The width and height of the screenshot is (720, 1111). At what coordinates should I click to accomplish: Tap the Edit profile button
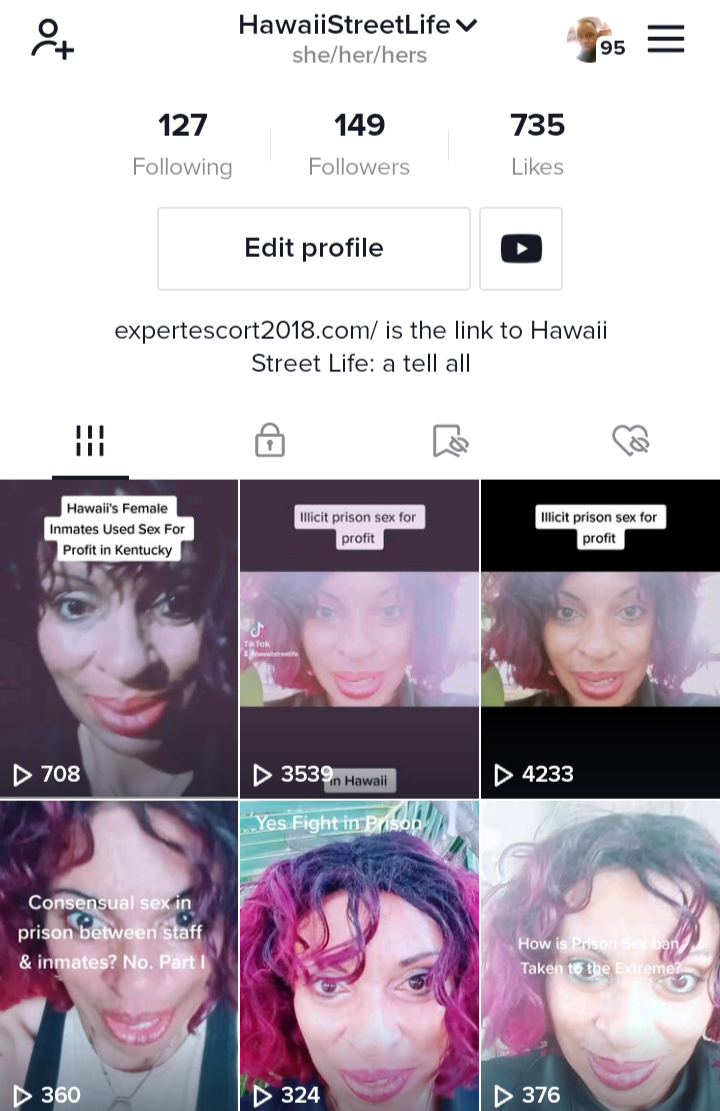pyautogui.click(x=313, y=248)
